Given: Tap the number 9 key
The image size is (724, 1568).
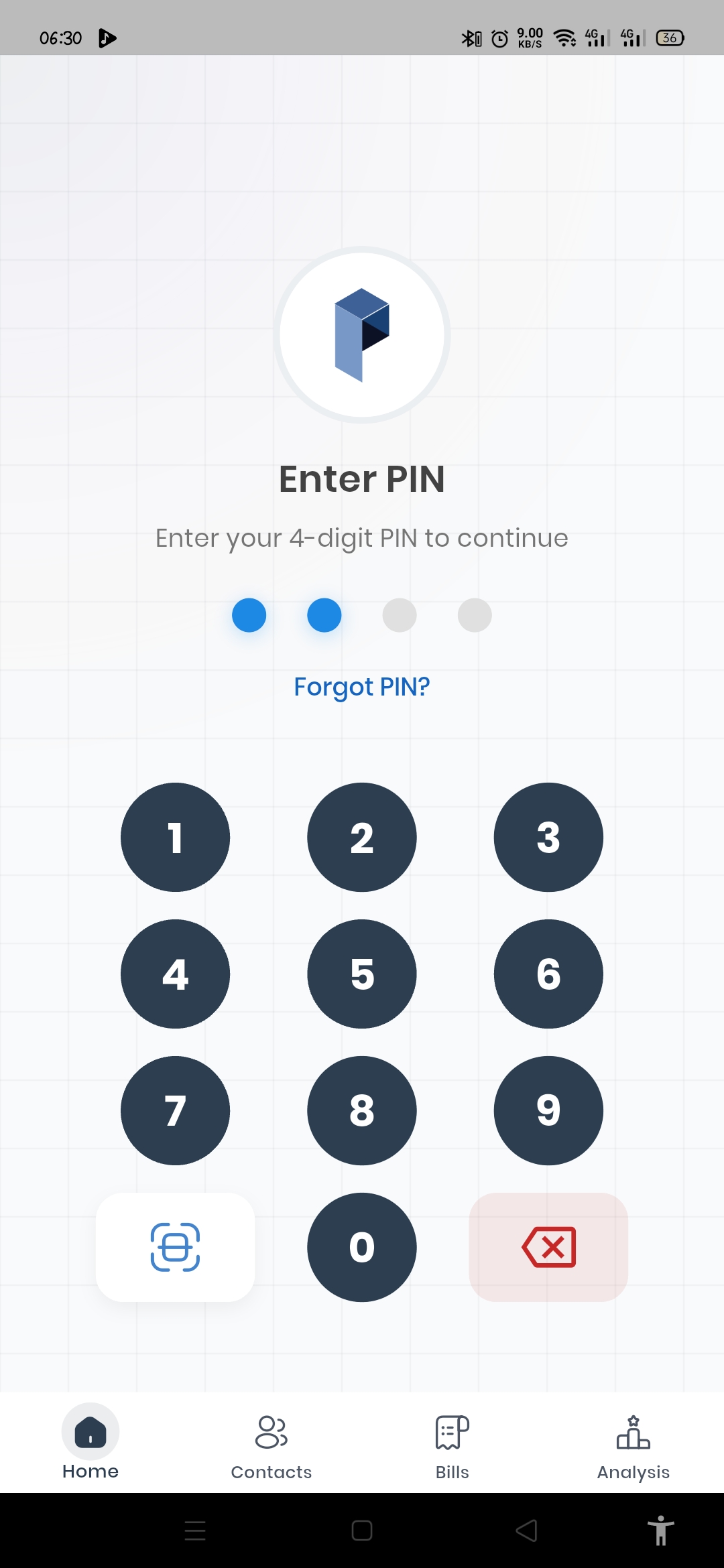Looking at the screenshot, I should pyautogui.click(x=548, y=1110).
